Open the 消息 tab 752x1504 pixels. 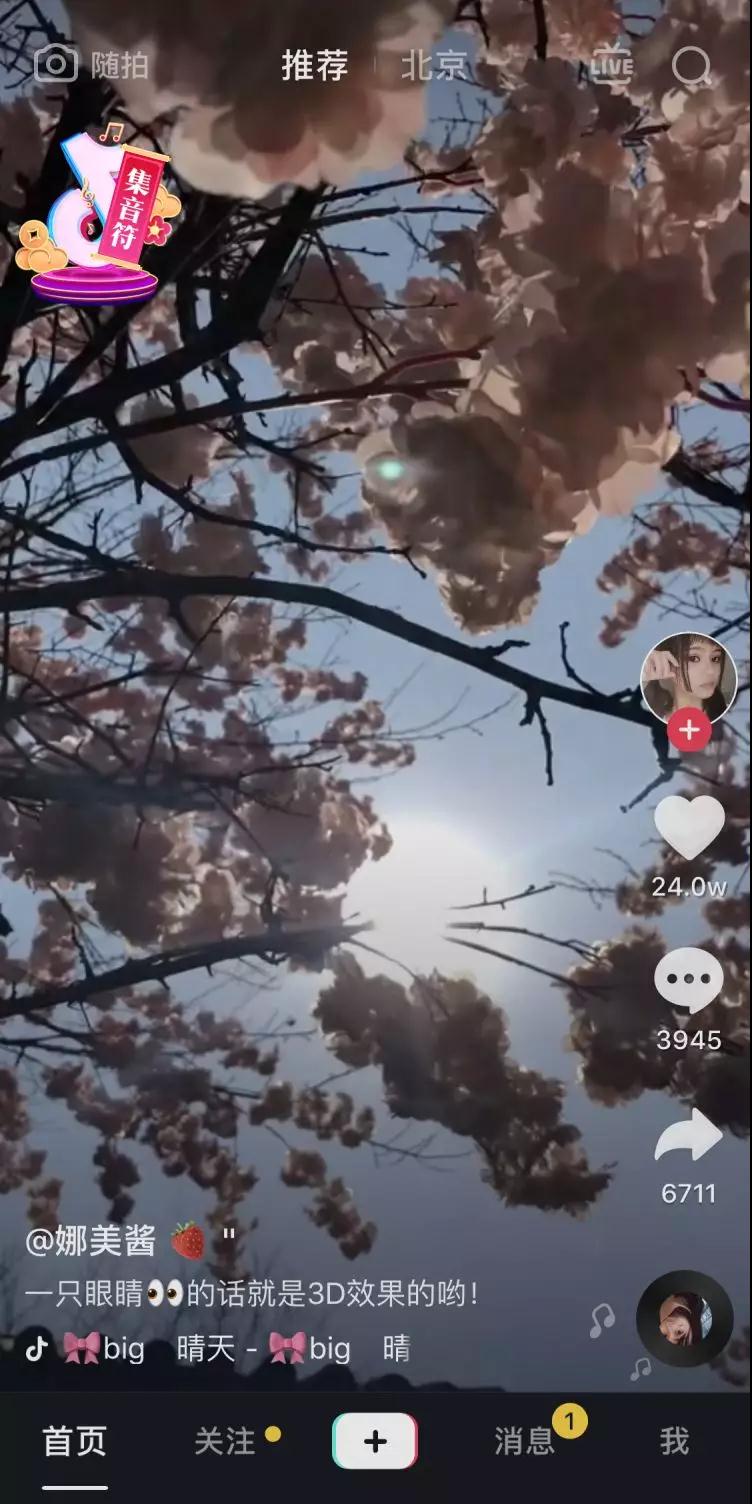(524, 1441)
